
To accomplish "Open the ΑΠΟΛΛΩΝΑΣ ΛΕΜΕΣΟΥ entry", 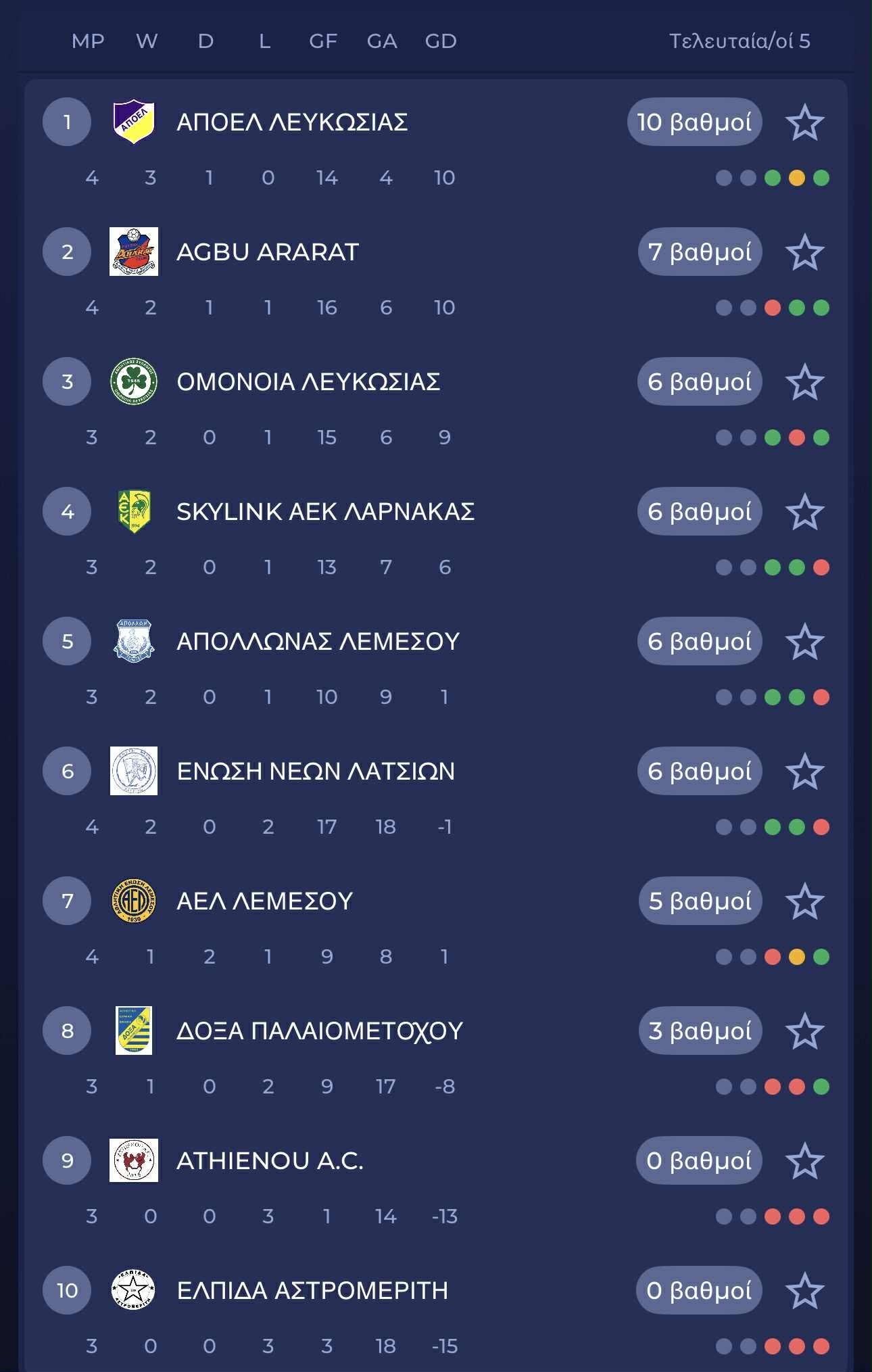I will point(318,642).
